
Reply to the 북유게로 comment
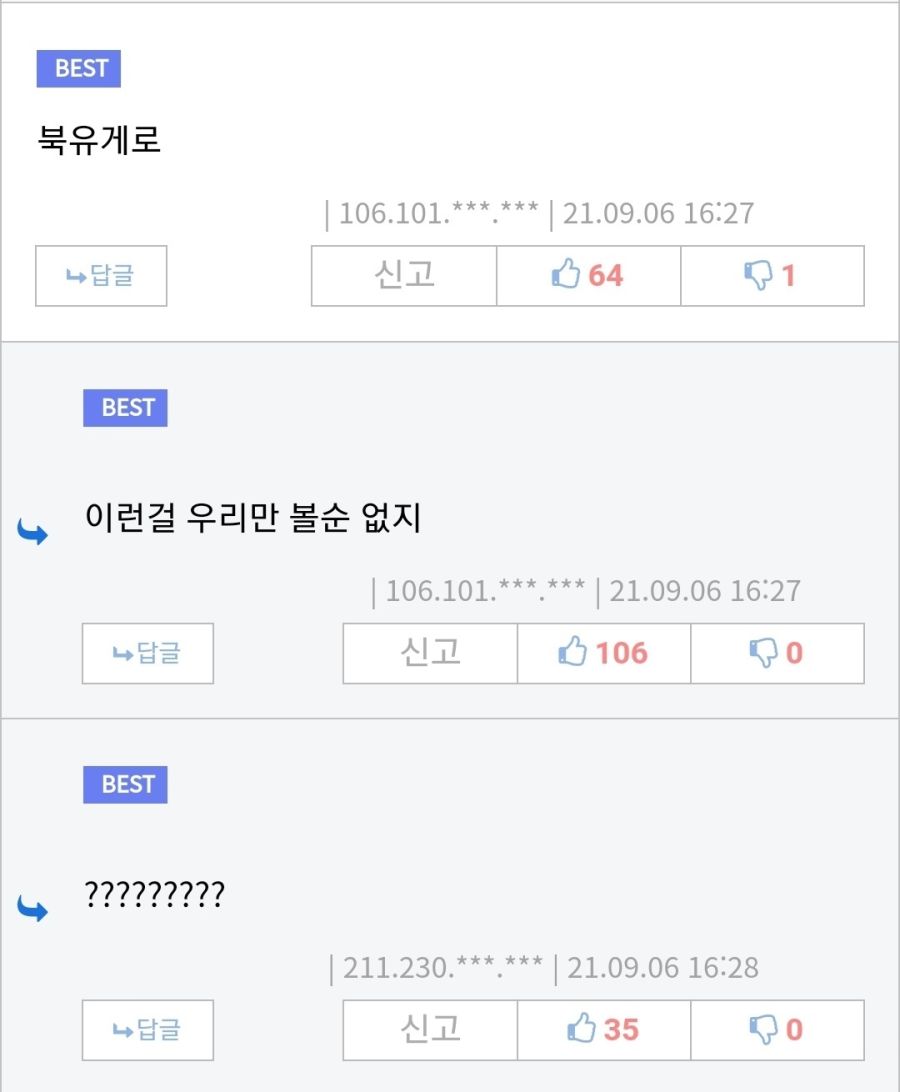[x=101, y=276]
